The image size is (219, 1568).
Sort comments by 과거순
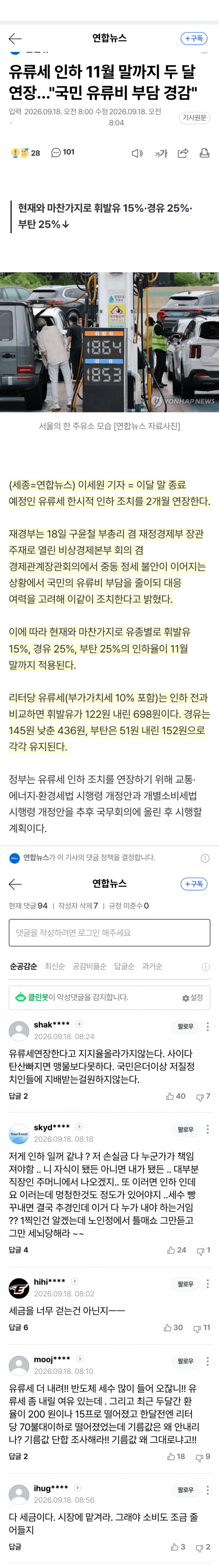click(x=152, y=966)
